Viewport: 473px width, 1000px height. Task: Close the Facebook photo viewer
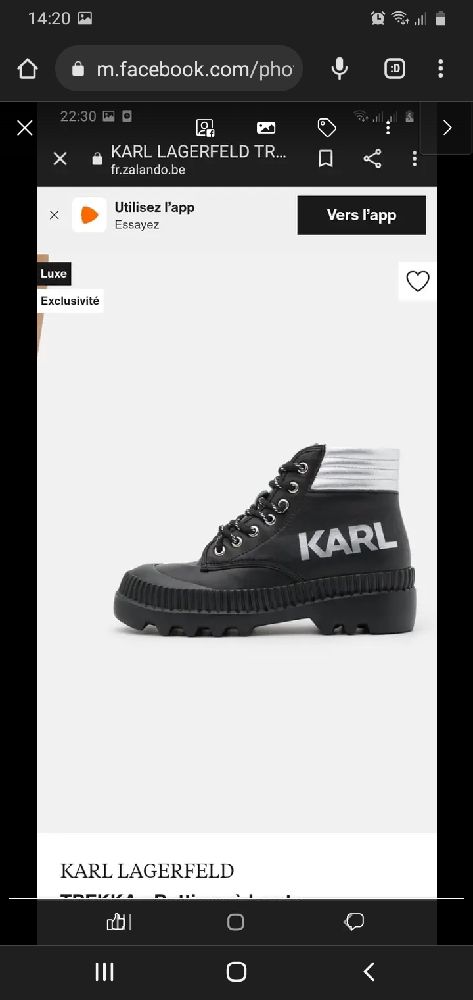point(24,128)
